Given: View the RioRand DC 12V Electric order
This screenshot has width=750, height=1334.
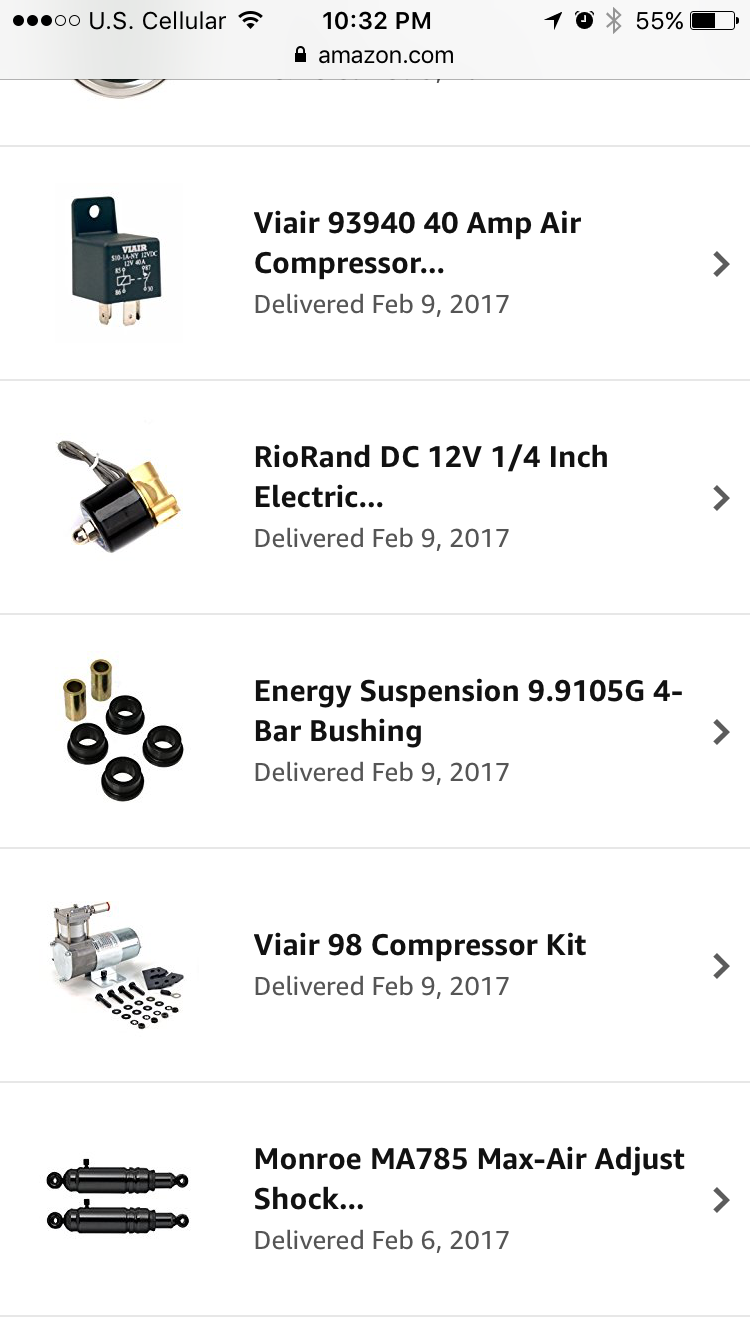Looking at the screenshot, I should (x=431, y=497).
